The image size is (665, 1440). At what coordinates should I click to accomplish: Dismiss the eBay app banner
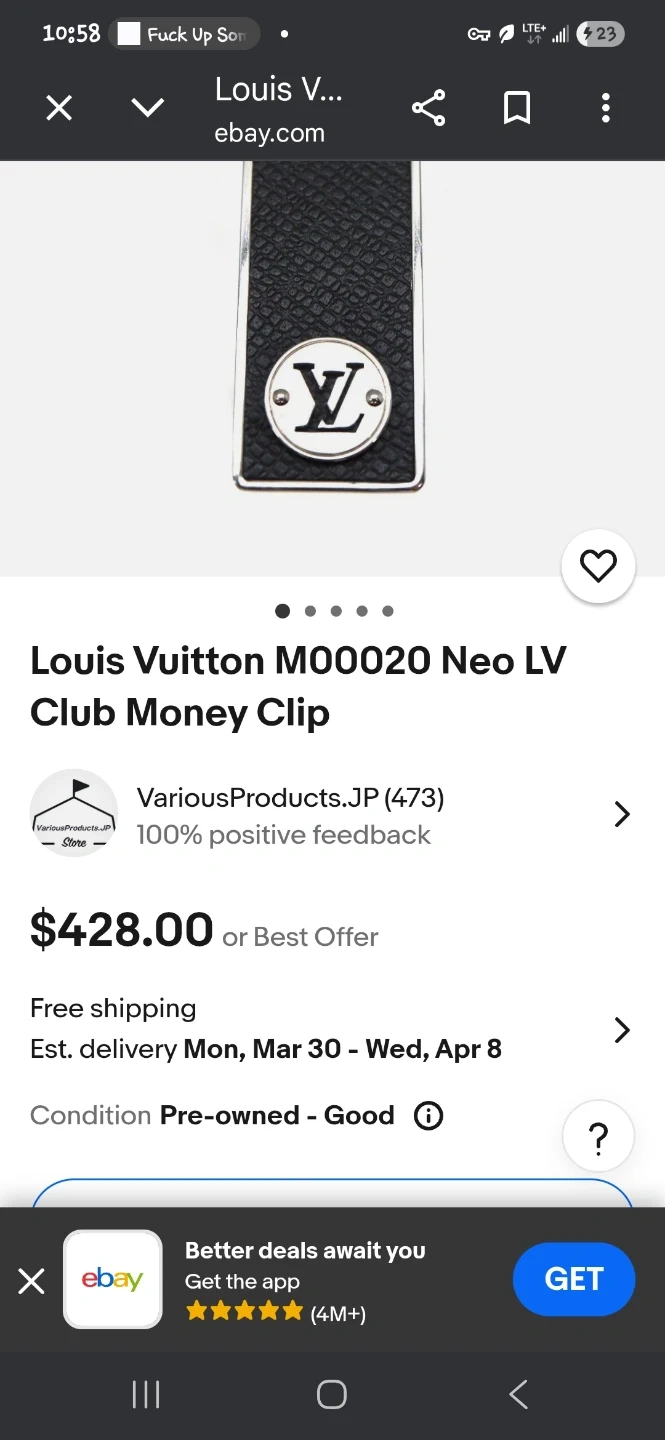click(x=32, y=1280)
